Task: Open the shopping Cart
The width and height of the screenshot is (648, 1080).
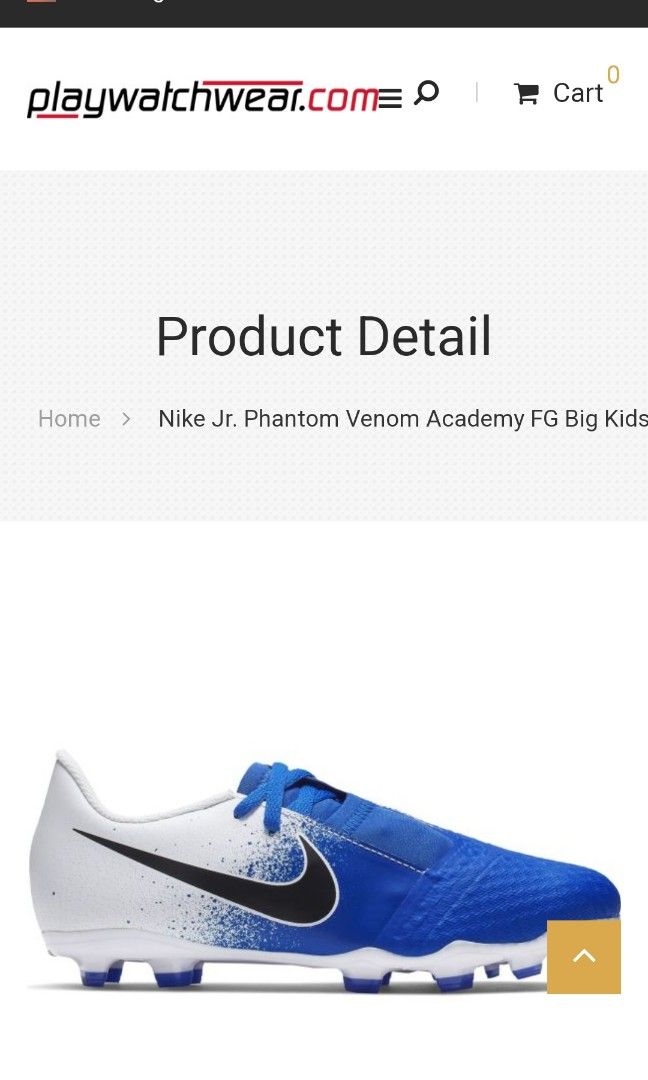Action: click(x=558, y=93)
